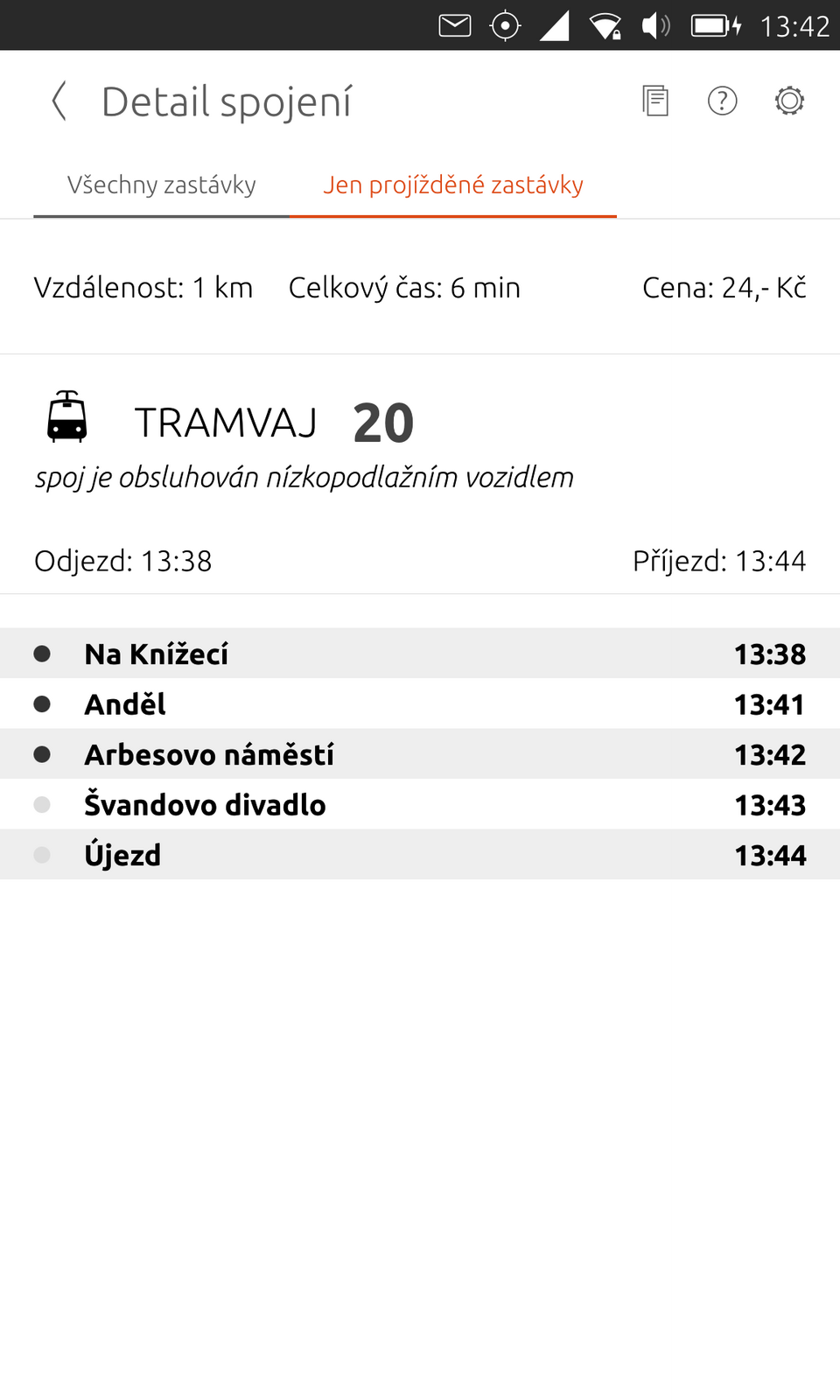Switch to Všechny zastávky tab

[162, 185]
